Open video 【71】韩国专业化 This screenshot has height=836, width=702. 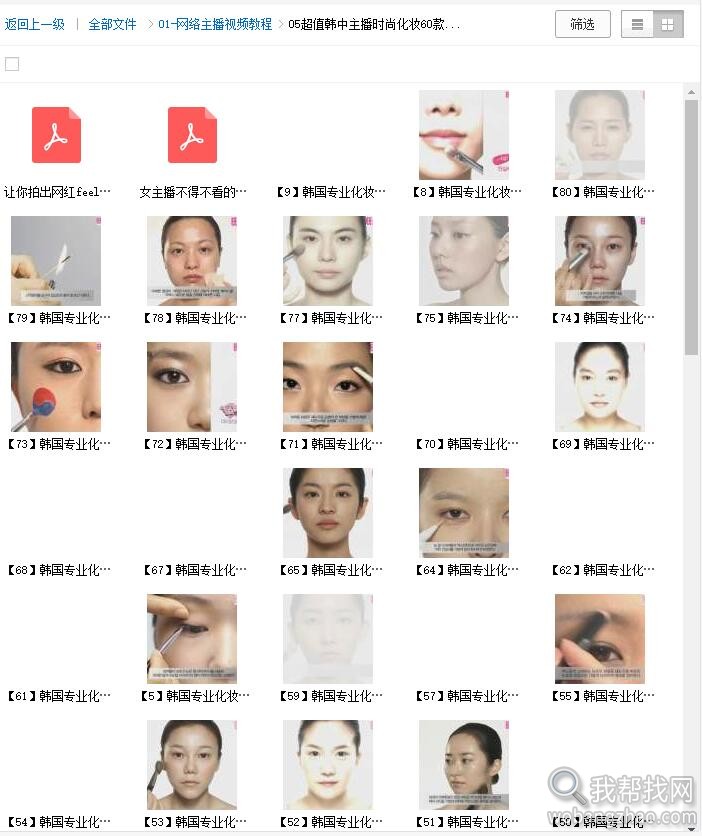point(328,387)
